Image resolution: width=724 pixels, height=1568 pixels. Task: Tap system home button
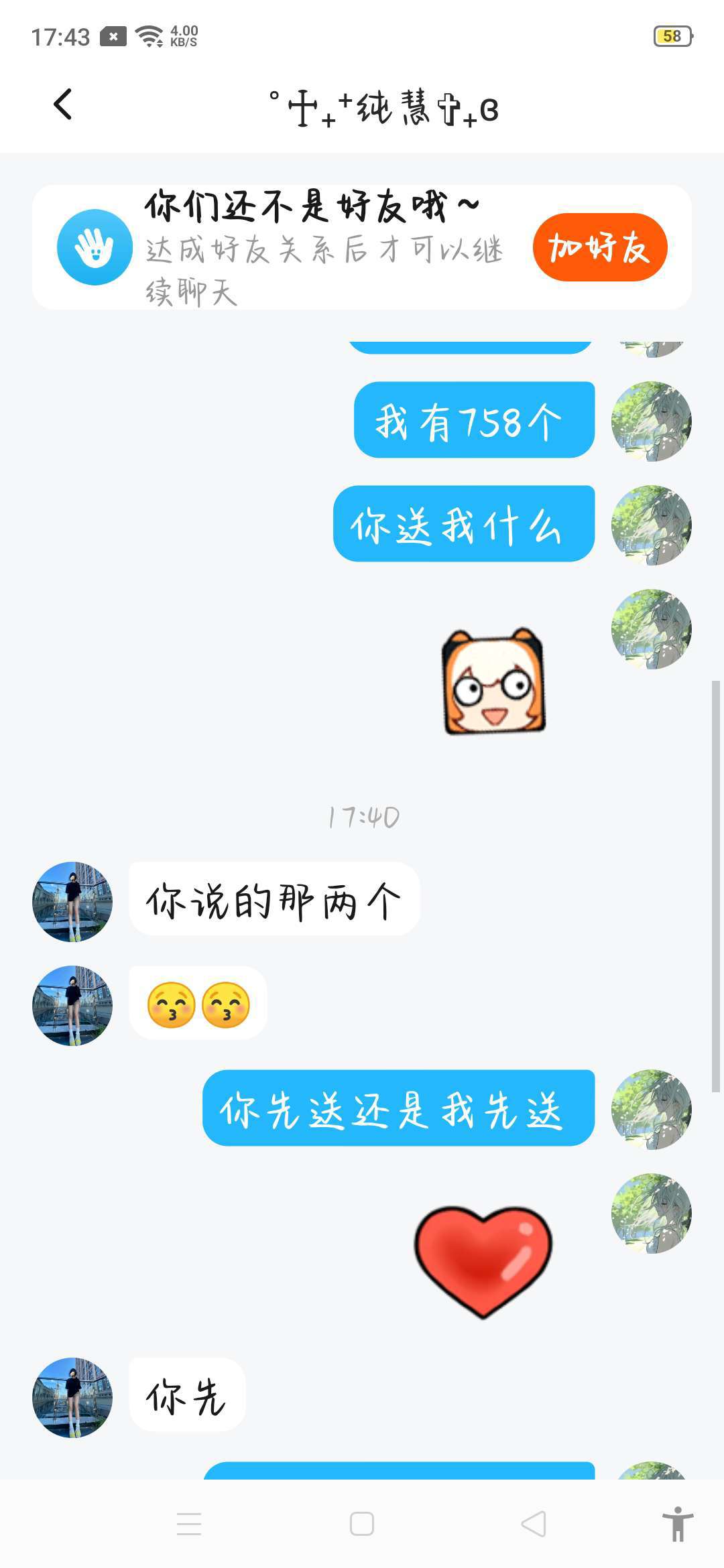point(362,1524)
